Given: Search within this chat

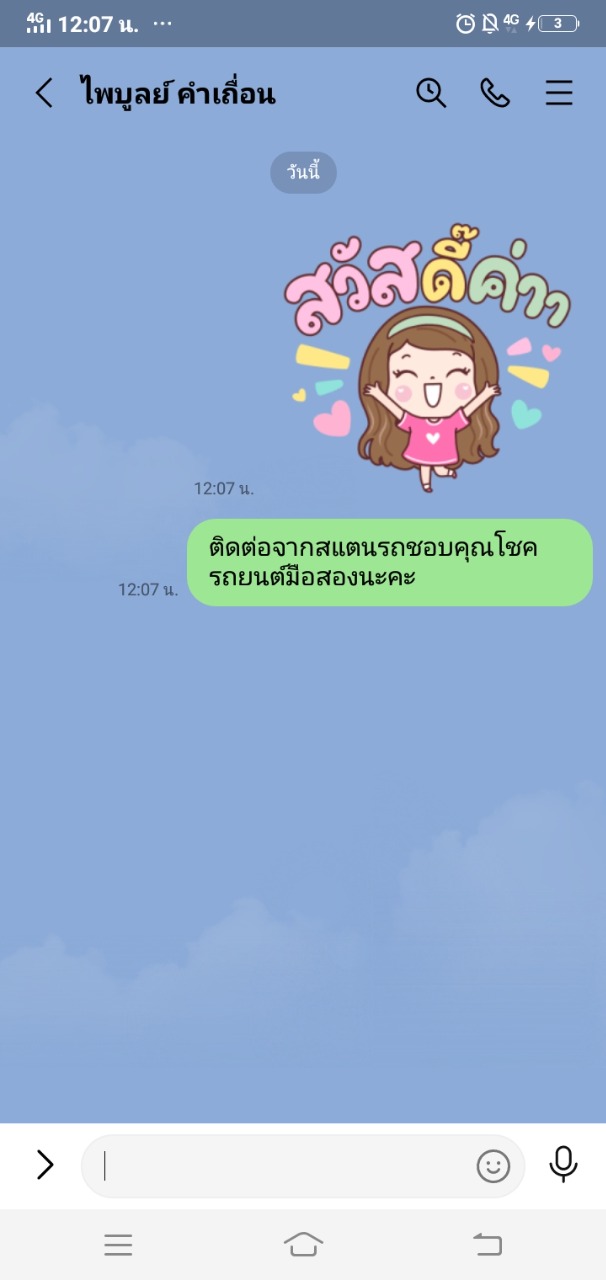Looking at the screenshot, I should click(431, 93).
